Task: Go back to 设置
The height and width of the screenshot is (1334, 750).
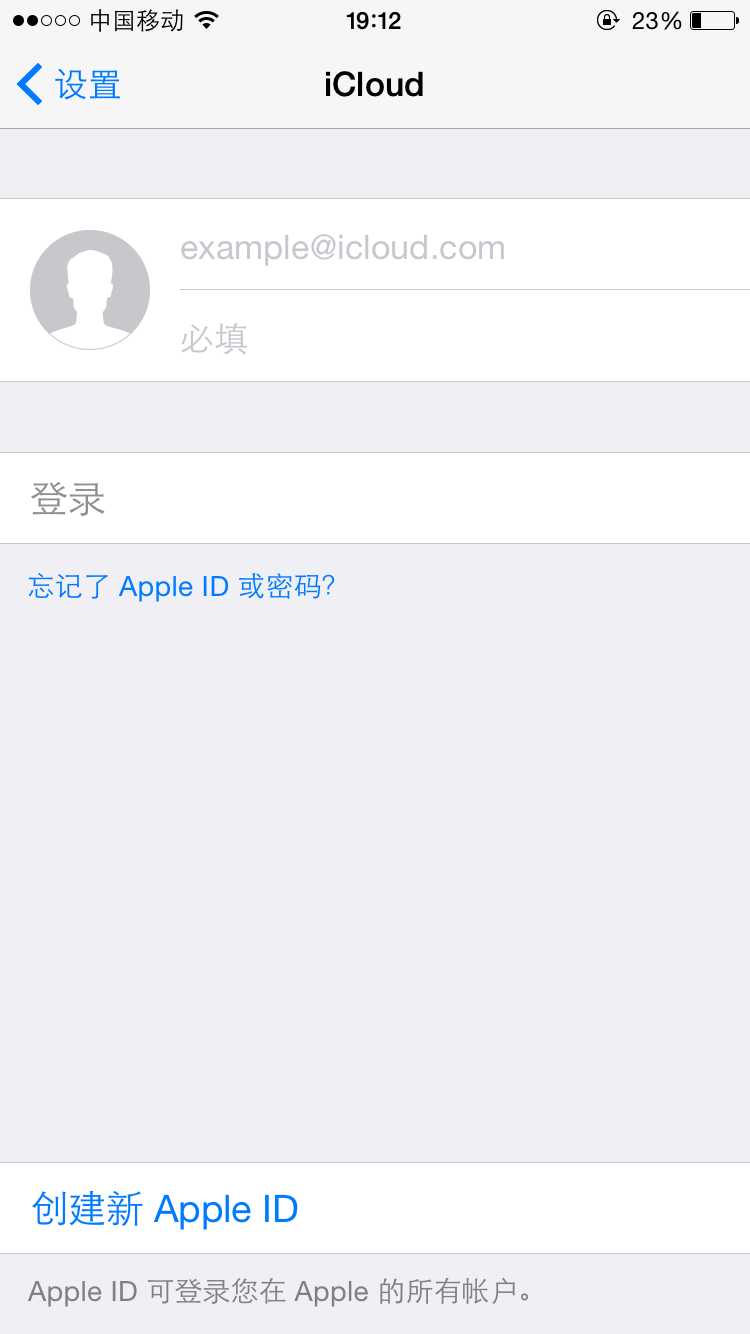Action: coord(69,85)
